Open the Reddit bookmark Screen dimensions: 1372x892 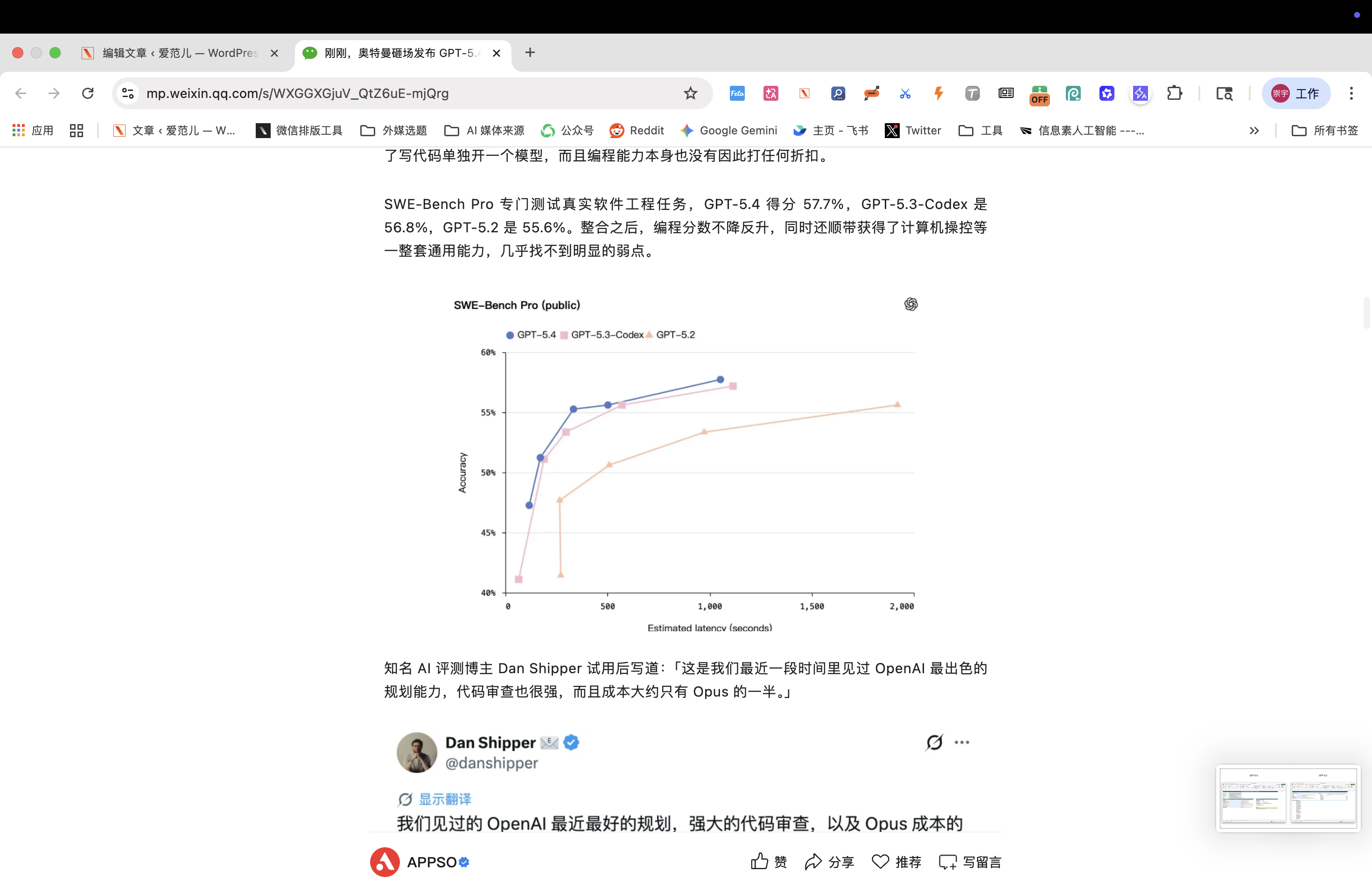637,131
